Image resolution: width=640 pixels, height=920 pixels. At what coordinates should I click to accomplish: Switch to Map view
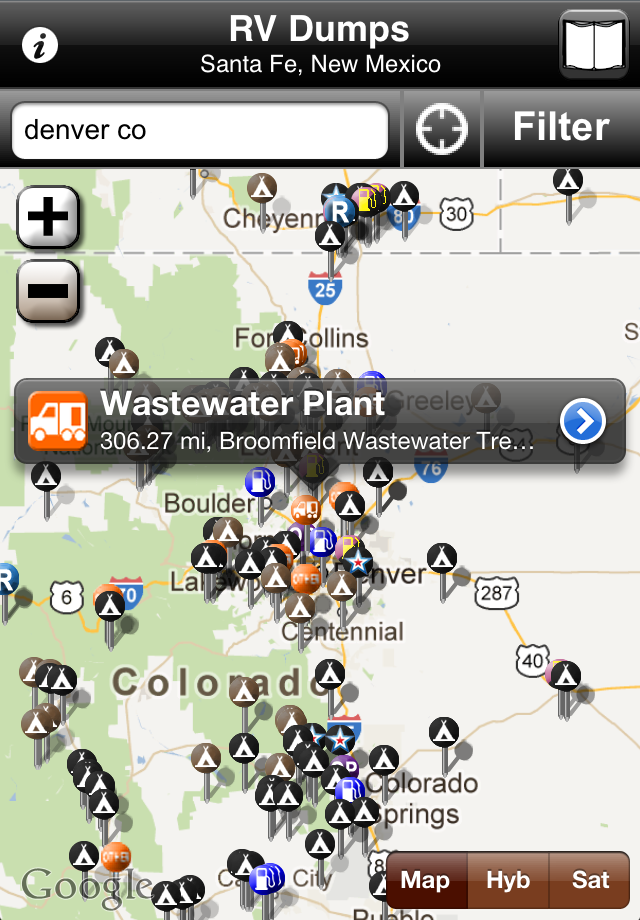pos(425,880)
